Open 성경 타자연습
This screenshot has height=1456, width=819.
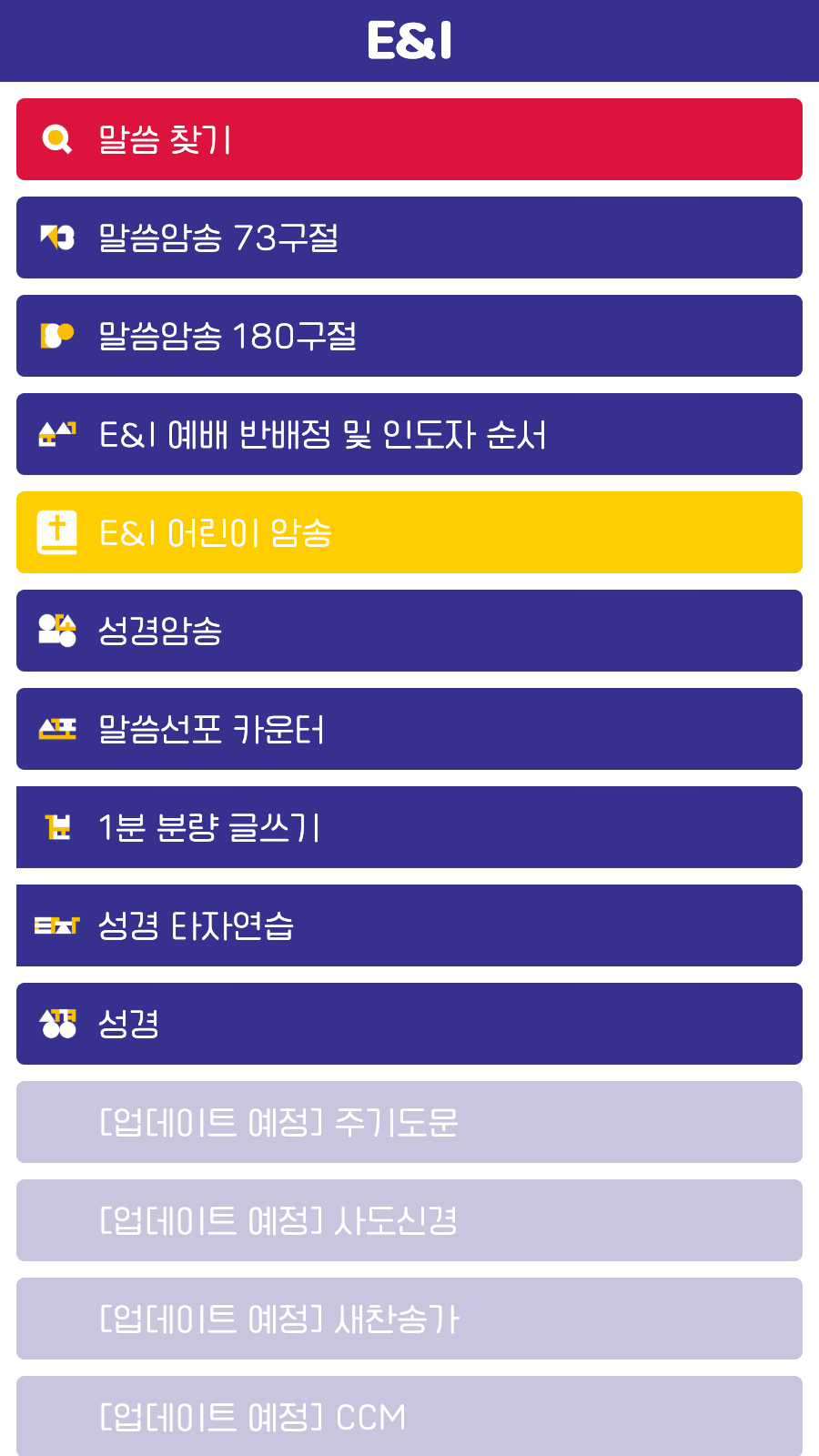tap(409, 925)
